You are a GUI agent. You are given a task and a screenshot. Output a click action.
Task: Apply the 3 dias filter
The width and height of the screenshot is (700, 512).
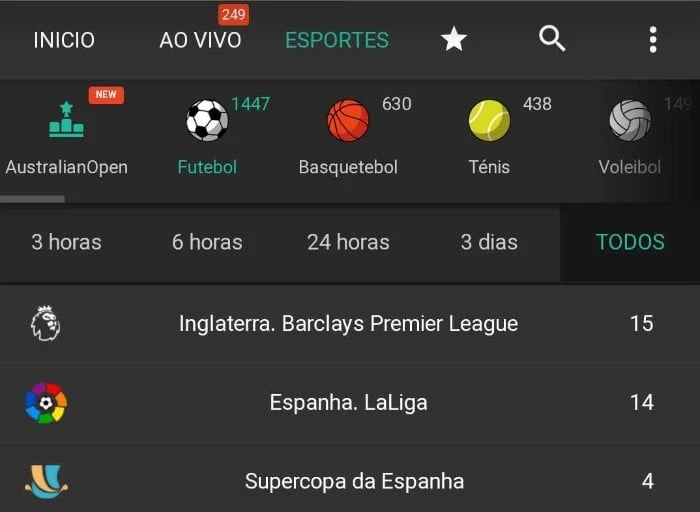pyautogui.click(x=489, y=242)
